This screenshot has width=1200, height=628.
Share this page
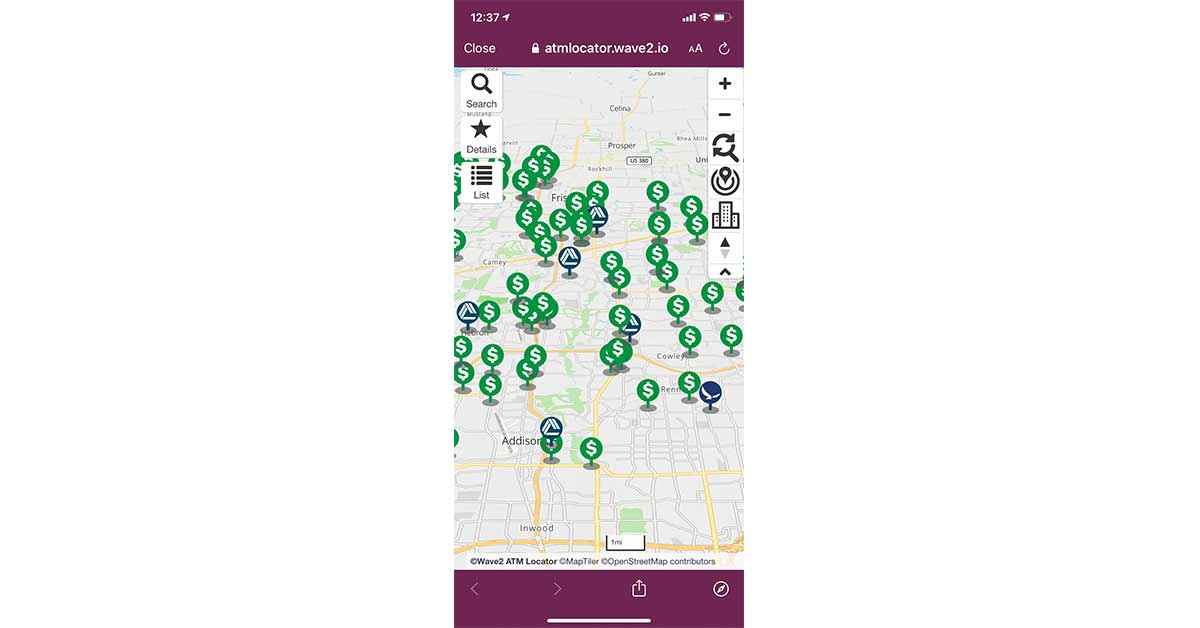[639, 589]
